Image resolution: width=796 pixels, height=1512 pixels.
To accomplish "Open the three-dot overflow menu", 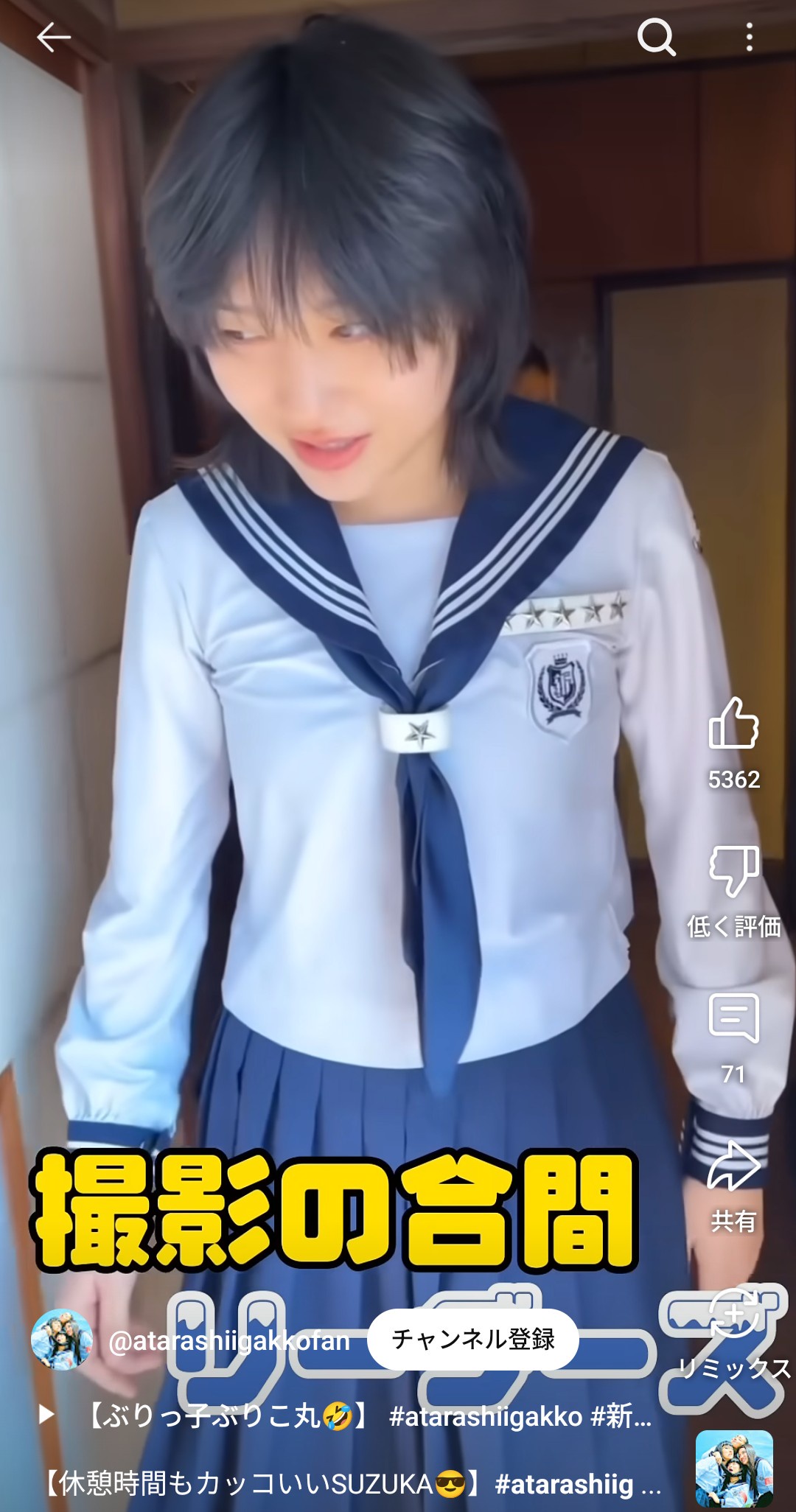I will [x=749, y=37].
